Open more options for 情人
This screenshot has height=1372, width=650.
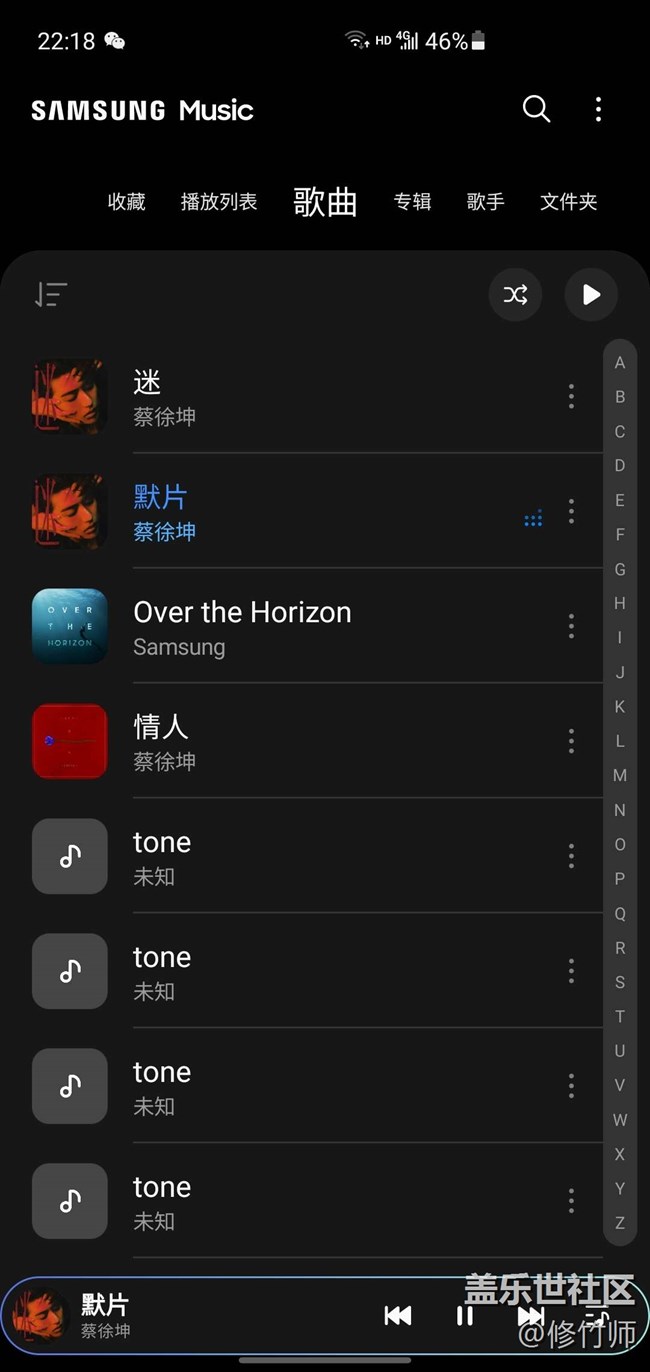[571, 742]
